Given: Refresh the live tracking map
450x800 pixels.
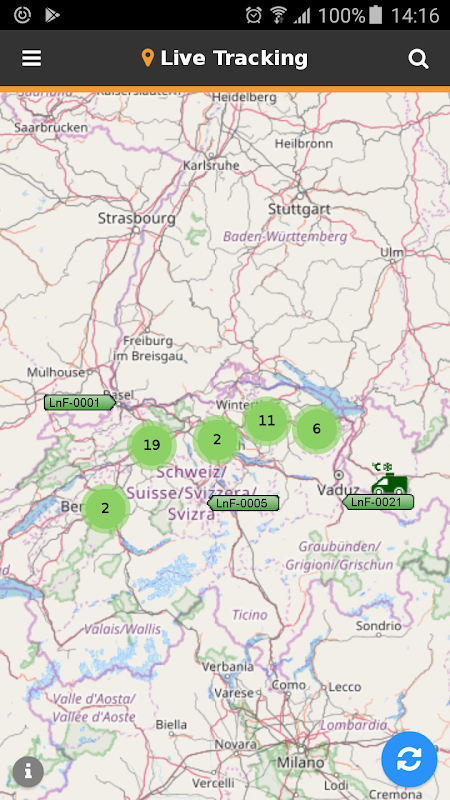Looking at the screenshot, I should pos(409,759).
